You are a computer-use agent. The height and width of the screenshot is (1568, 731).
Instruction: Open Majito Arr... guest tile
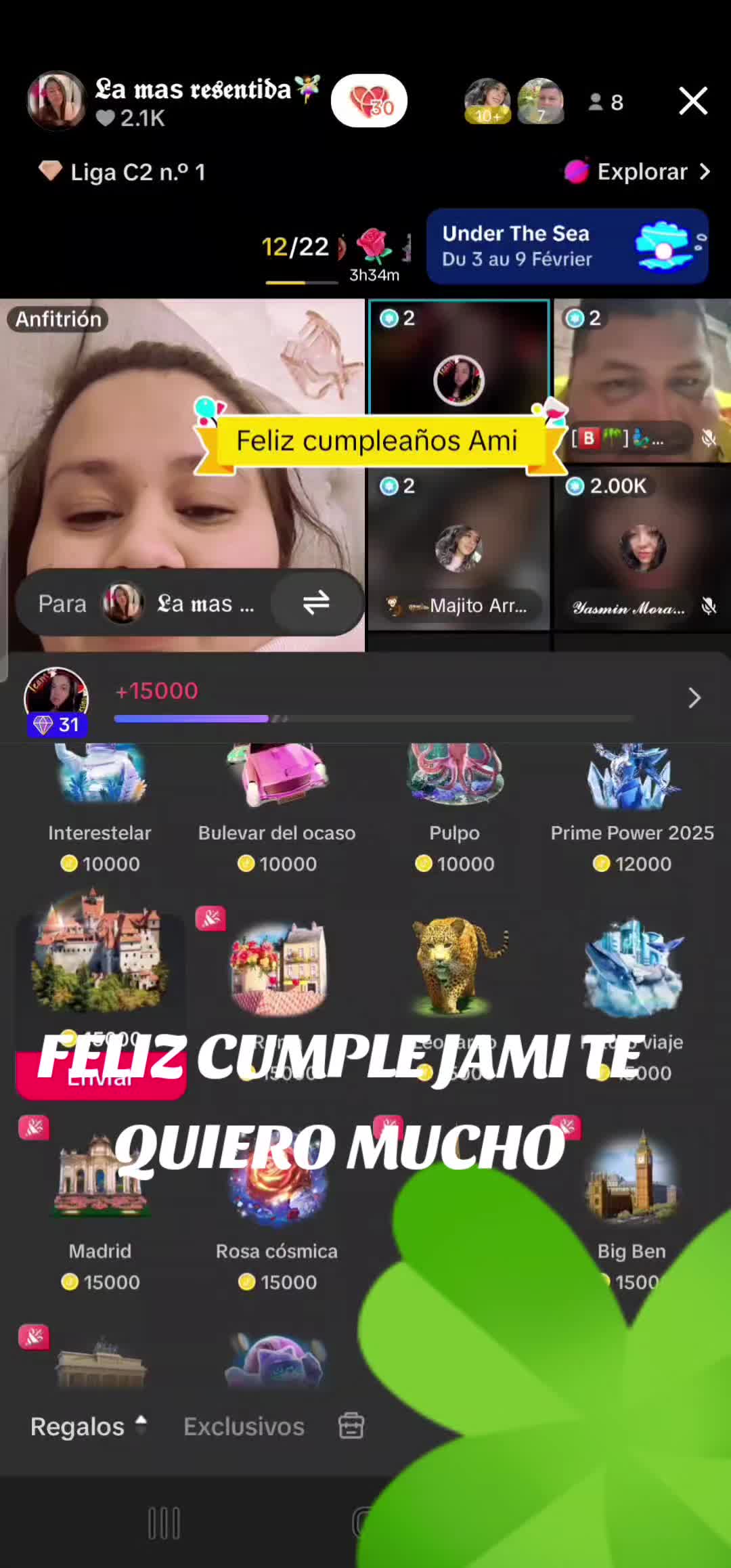458,548
